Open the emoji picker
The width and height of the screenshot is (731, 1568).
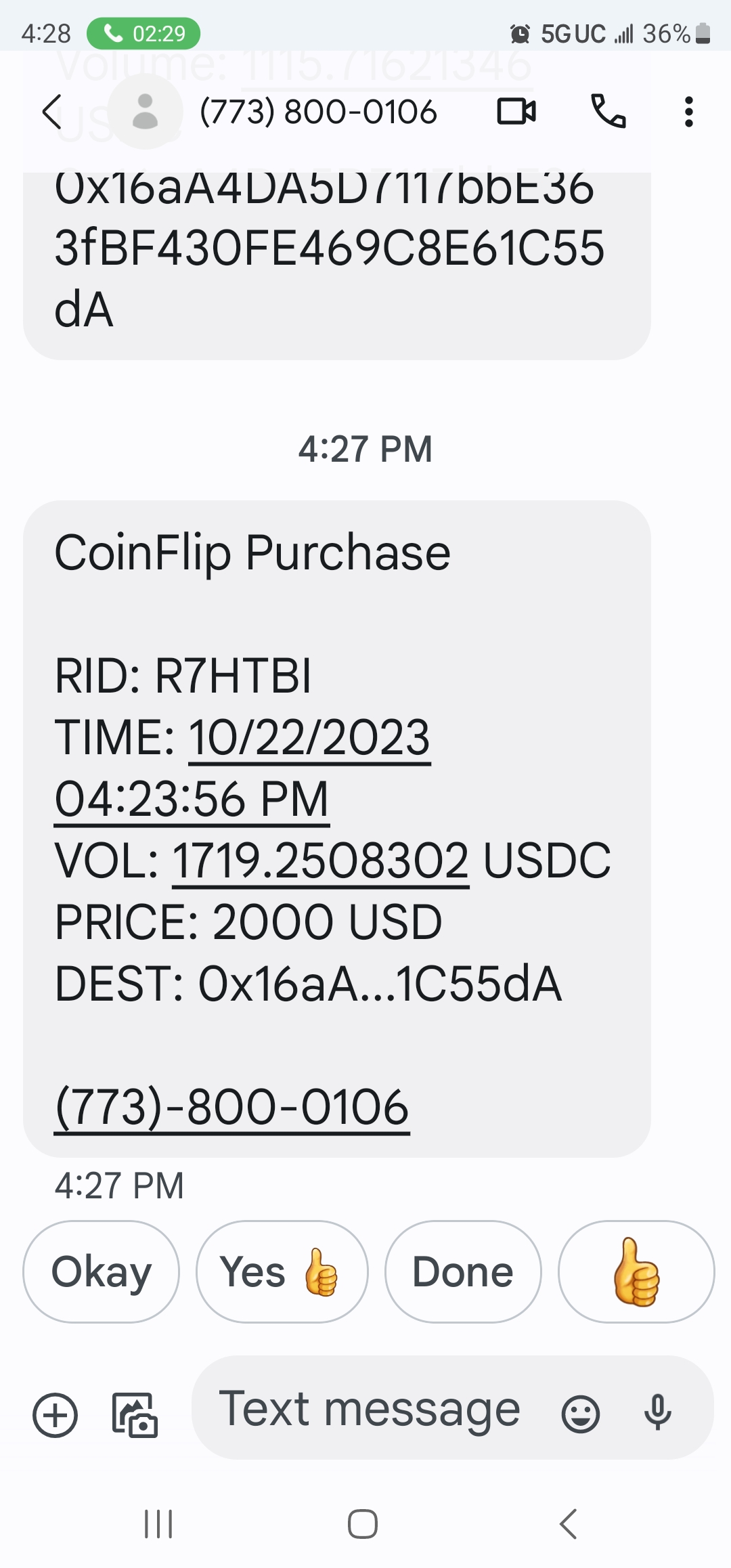580,1414
